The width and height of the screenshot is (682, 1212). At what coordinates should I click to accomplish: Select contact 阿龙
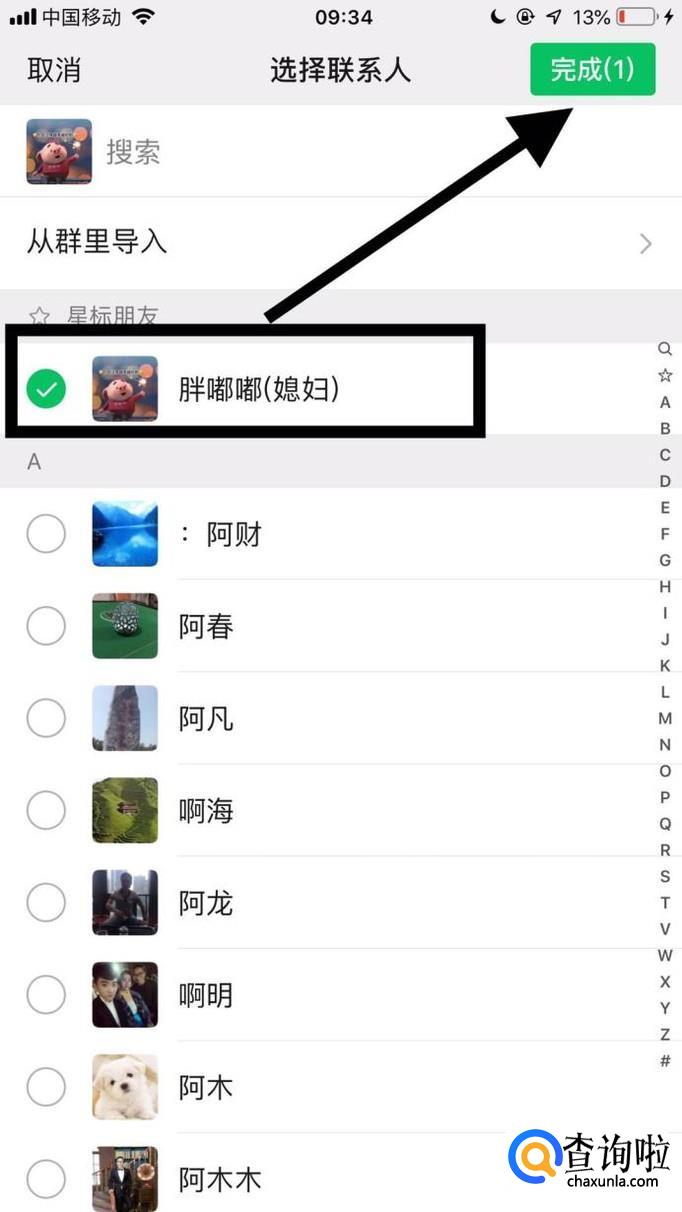46,903
